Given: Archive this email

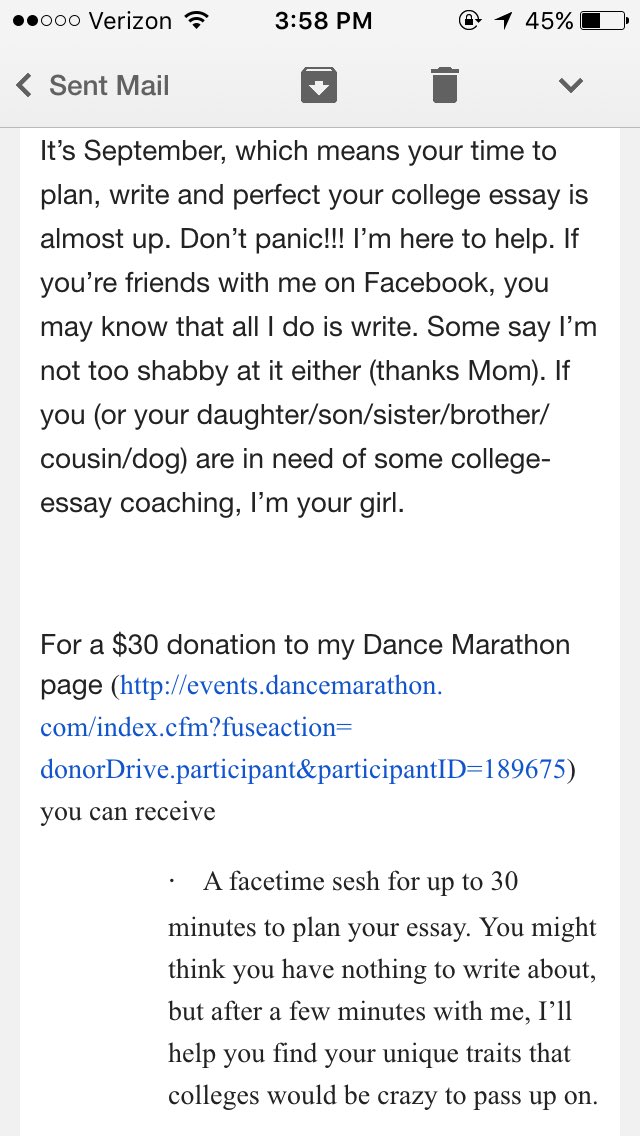Looking at the screenshot, I should click(319, 86).
